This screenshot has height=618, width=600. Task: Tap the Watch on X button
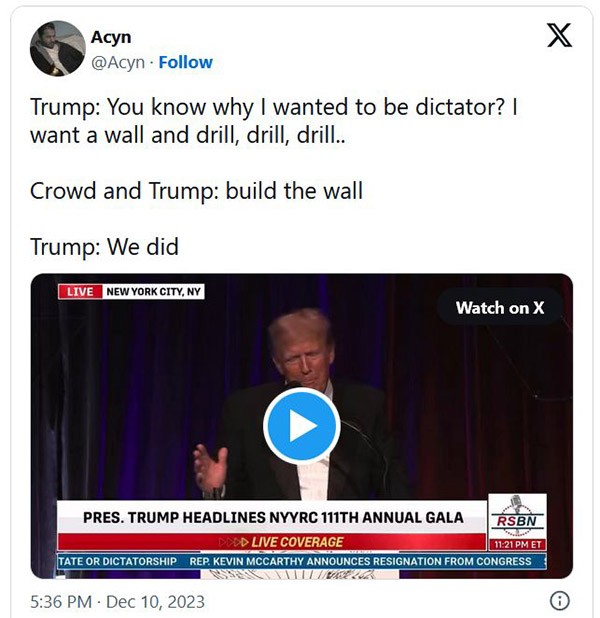tap(499, 308)
